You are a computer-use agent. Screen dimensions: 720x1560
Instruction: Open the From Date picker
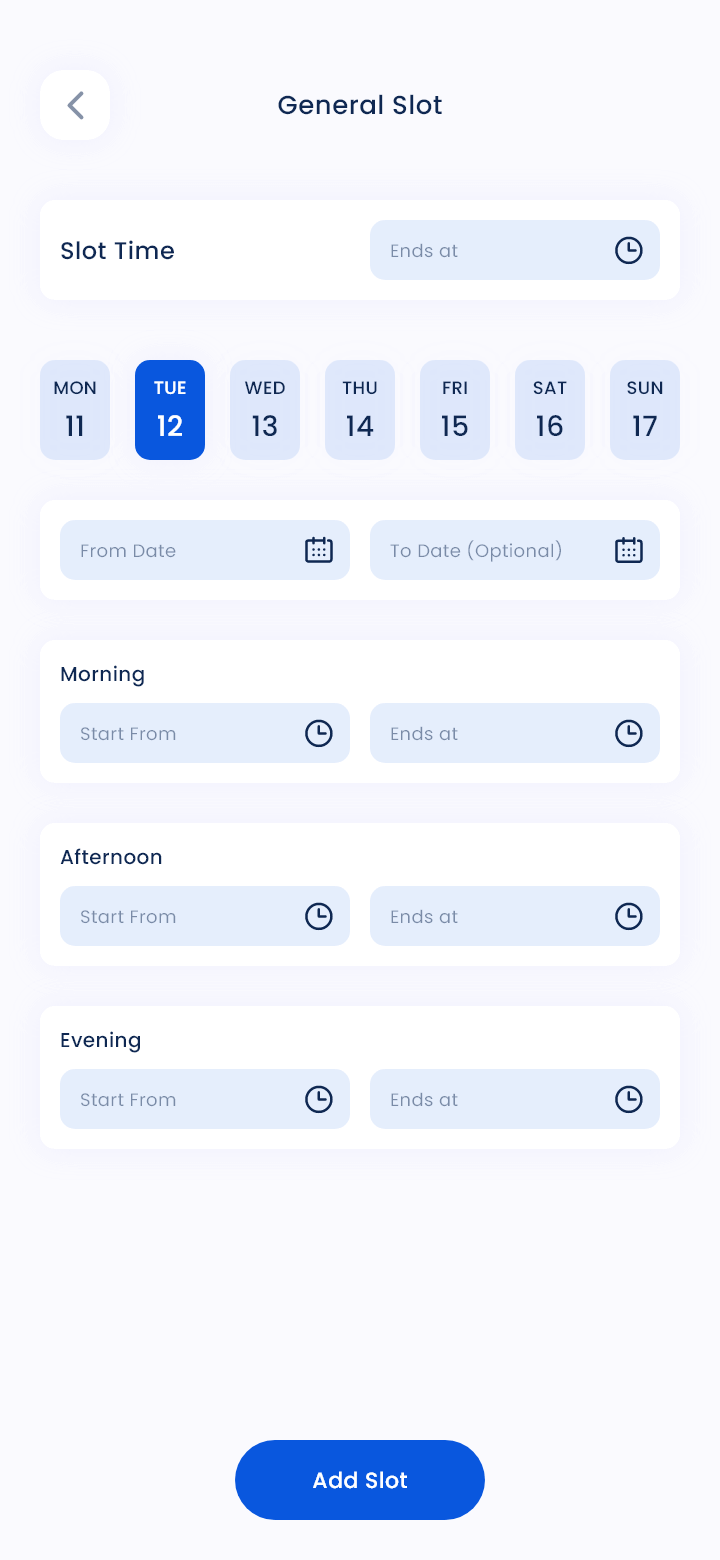205,550
